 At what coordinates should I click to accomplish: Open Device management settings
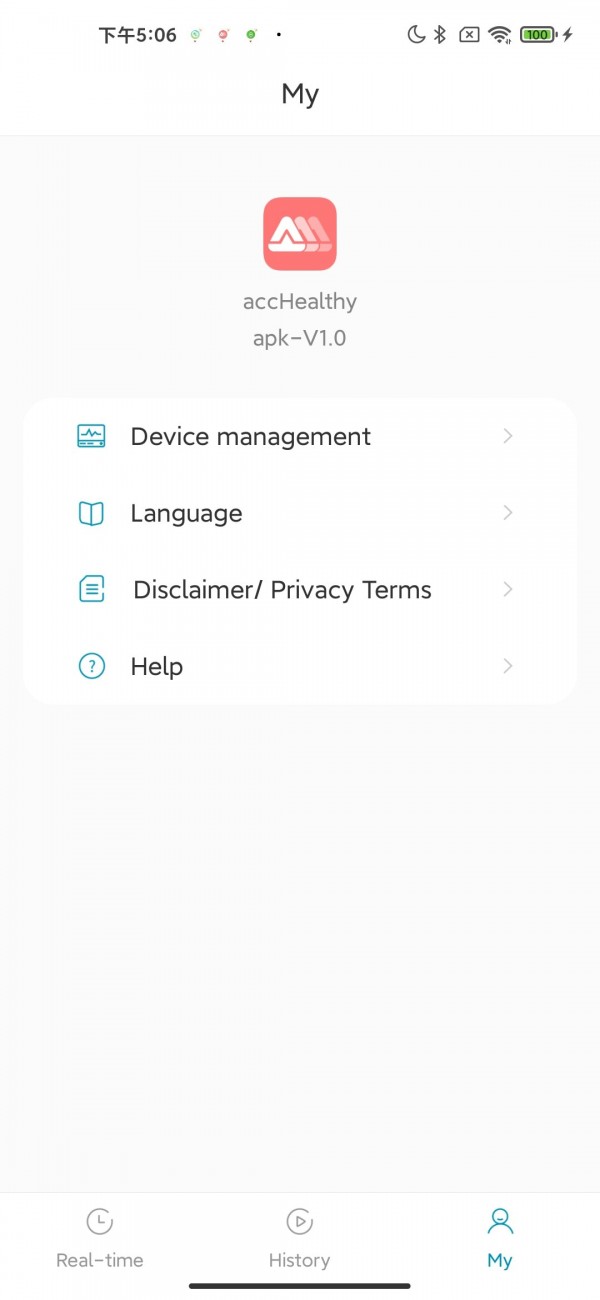299,437
